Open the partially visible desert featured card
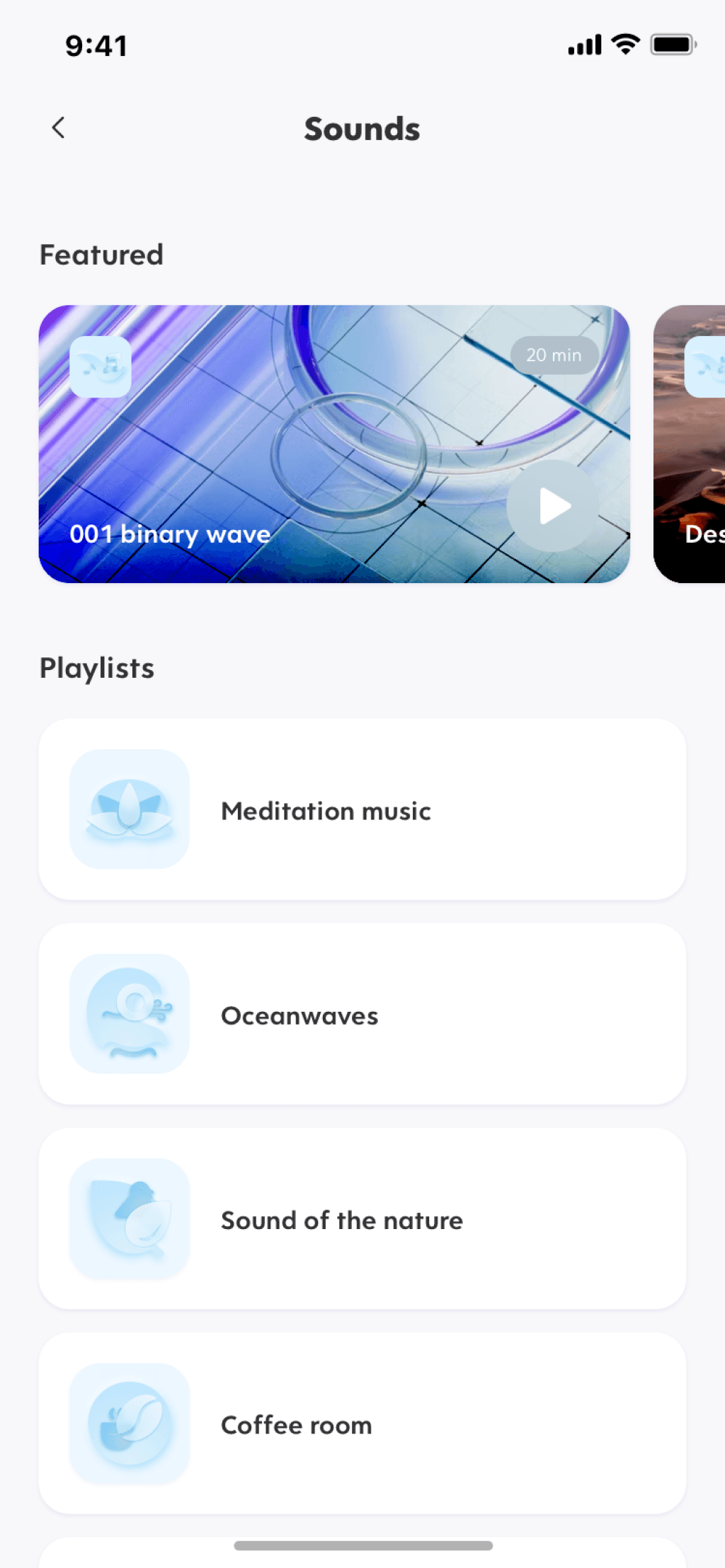Viewport: 725px width, 1568px height. click(690, 444)
